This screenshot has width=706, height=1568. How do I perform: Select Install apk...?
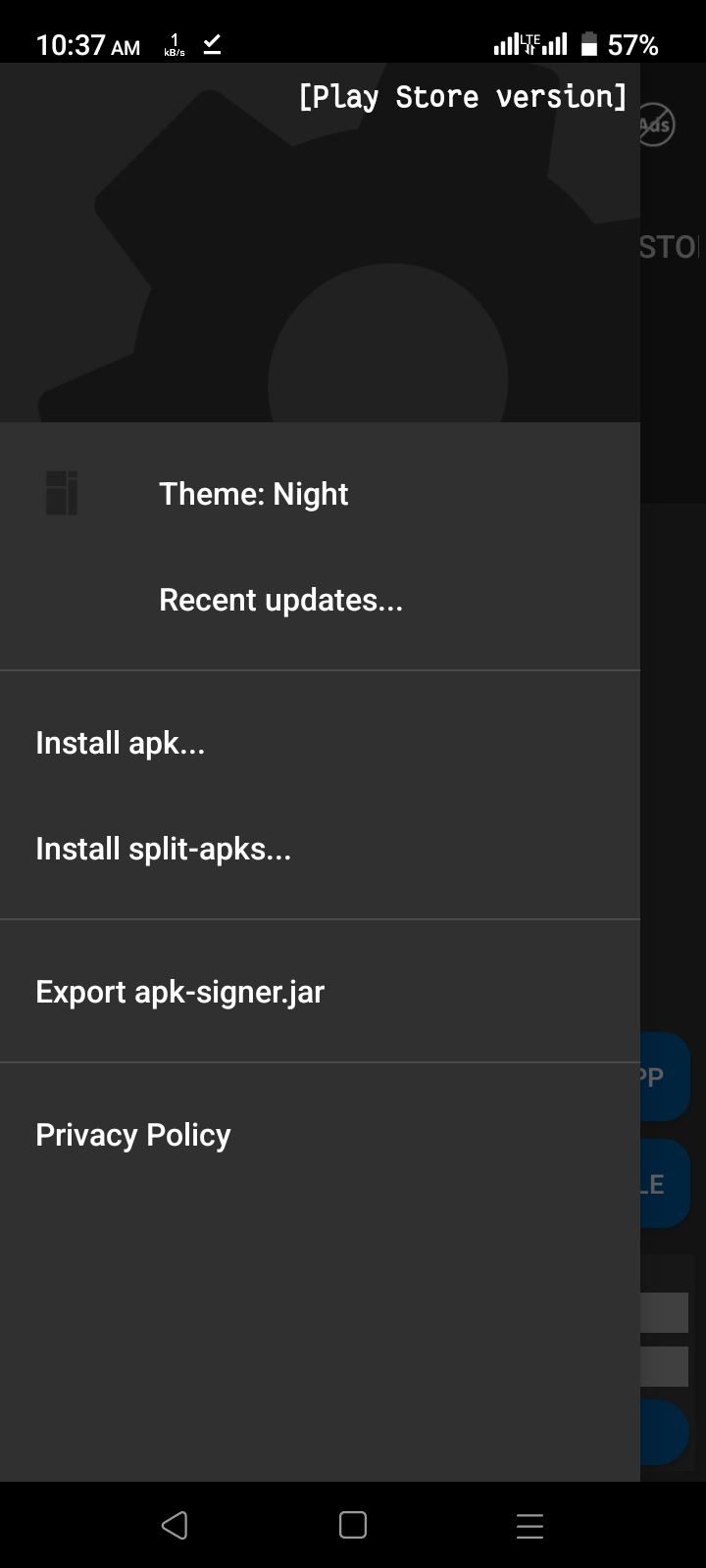coord(320,743)
